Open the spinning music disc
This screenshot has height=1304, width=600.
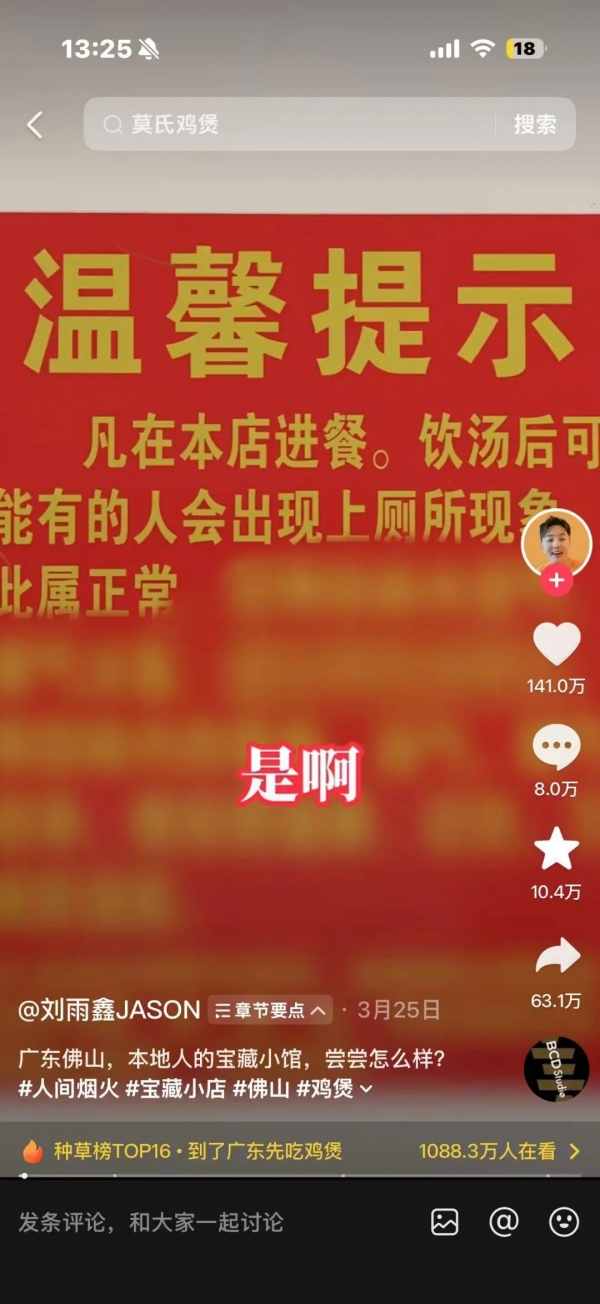556,1069
